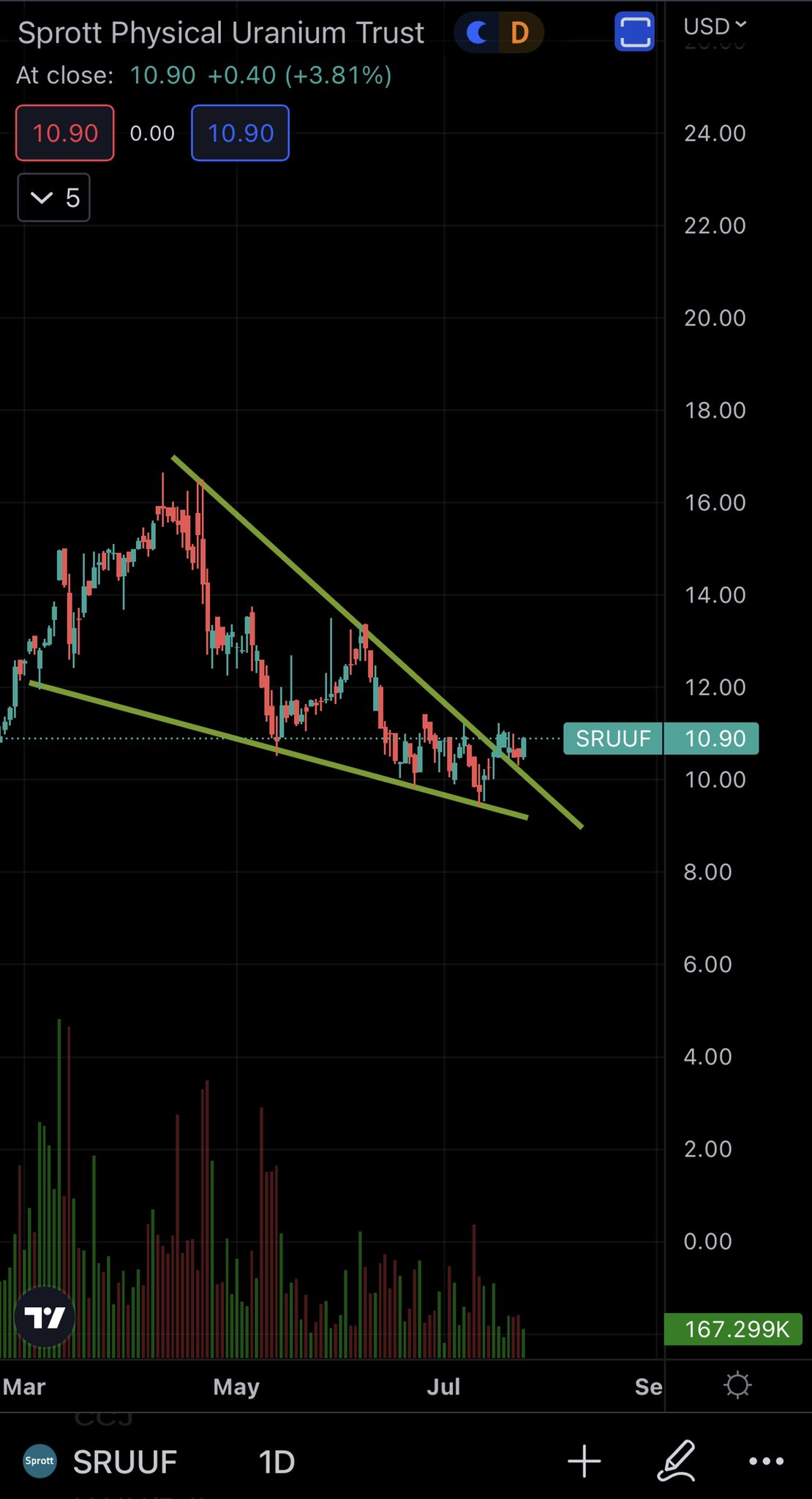Open the drawing tools pencil
Image resolution: width=812 pixels, height=1499 pixels.
coord(676,1460)
